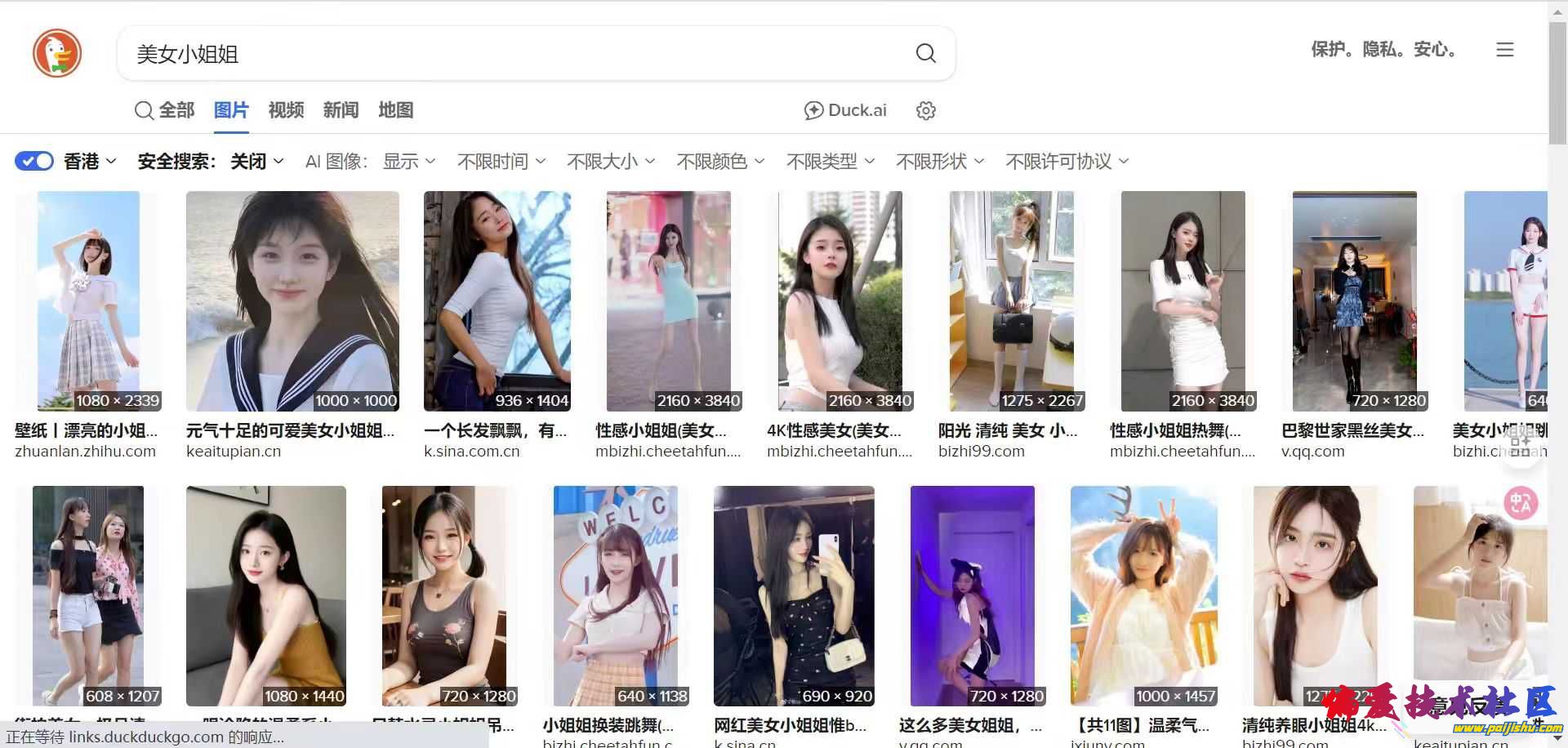Switch to the 视频 tab
Image resolution: width=1568 pixels, height=748 pixels.
point(286,110)
